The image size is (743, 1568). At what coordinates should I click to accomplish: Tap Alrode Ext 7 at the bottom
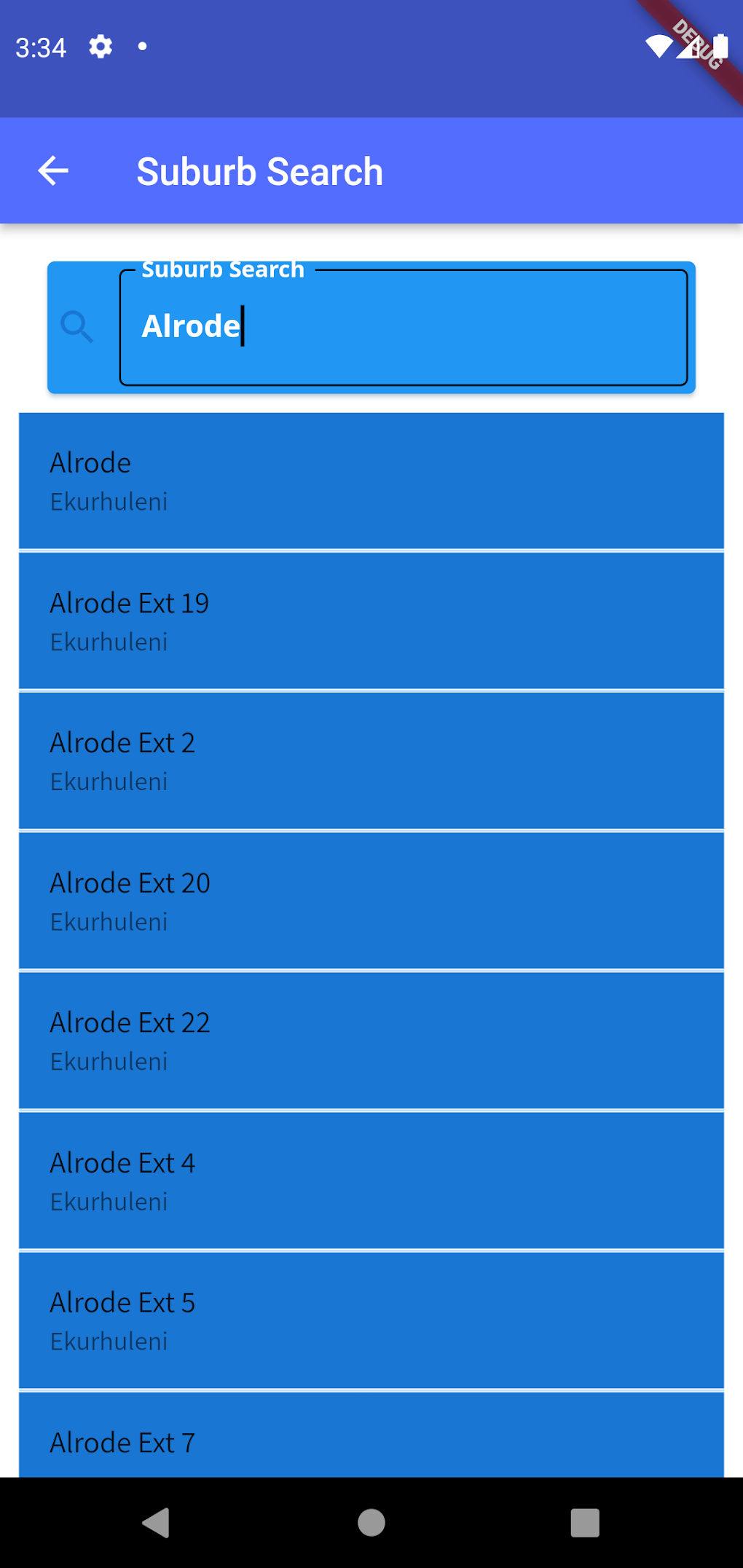click(370, 1442)
